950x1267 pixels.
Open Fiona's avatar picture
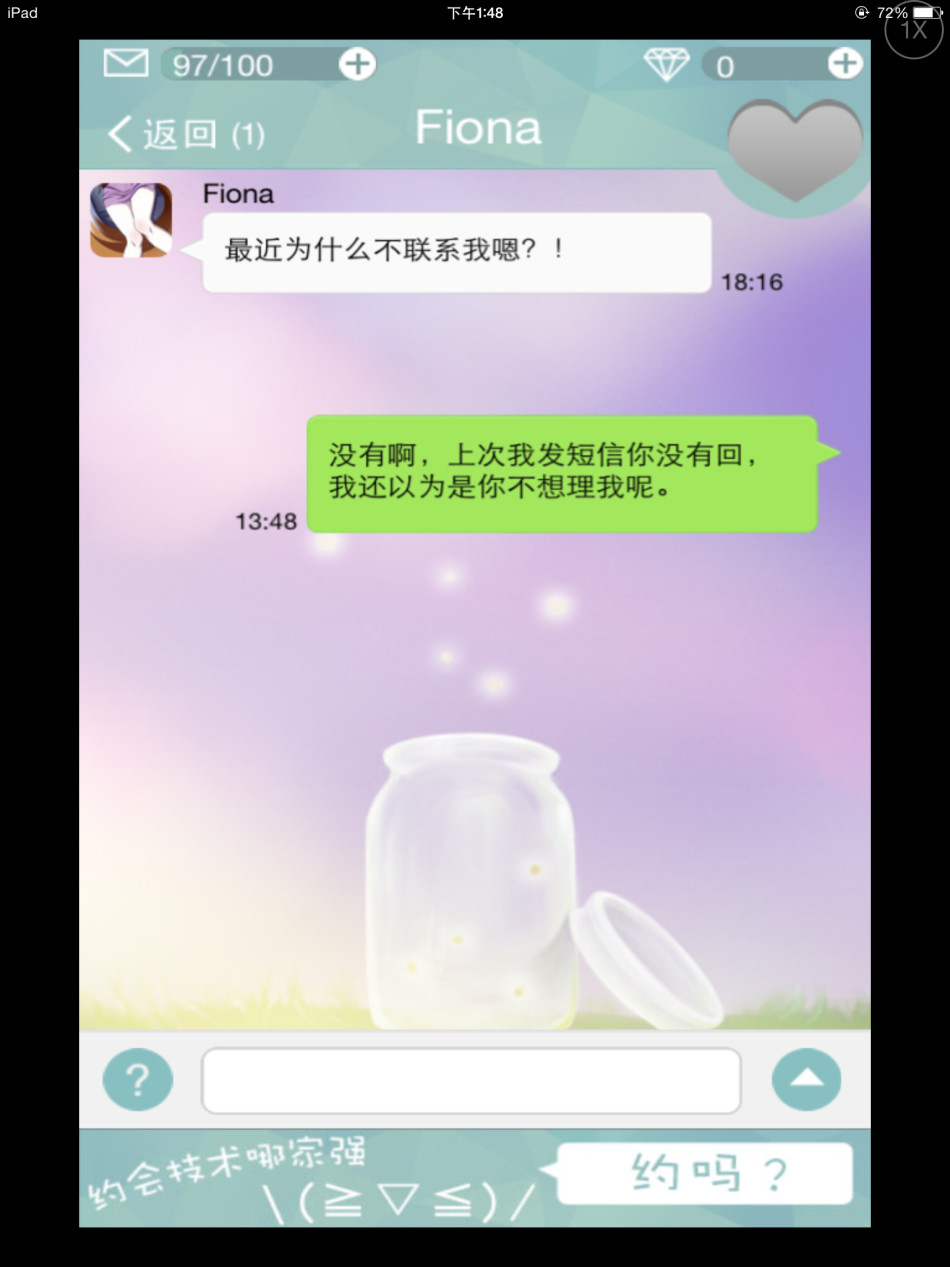pyautogui.click(x=131, y=220)
